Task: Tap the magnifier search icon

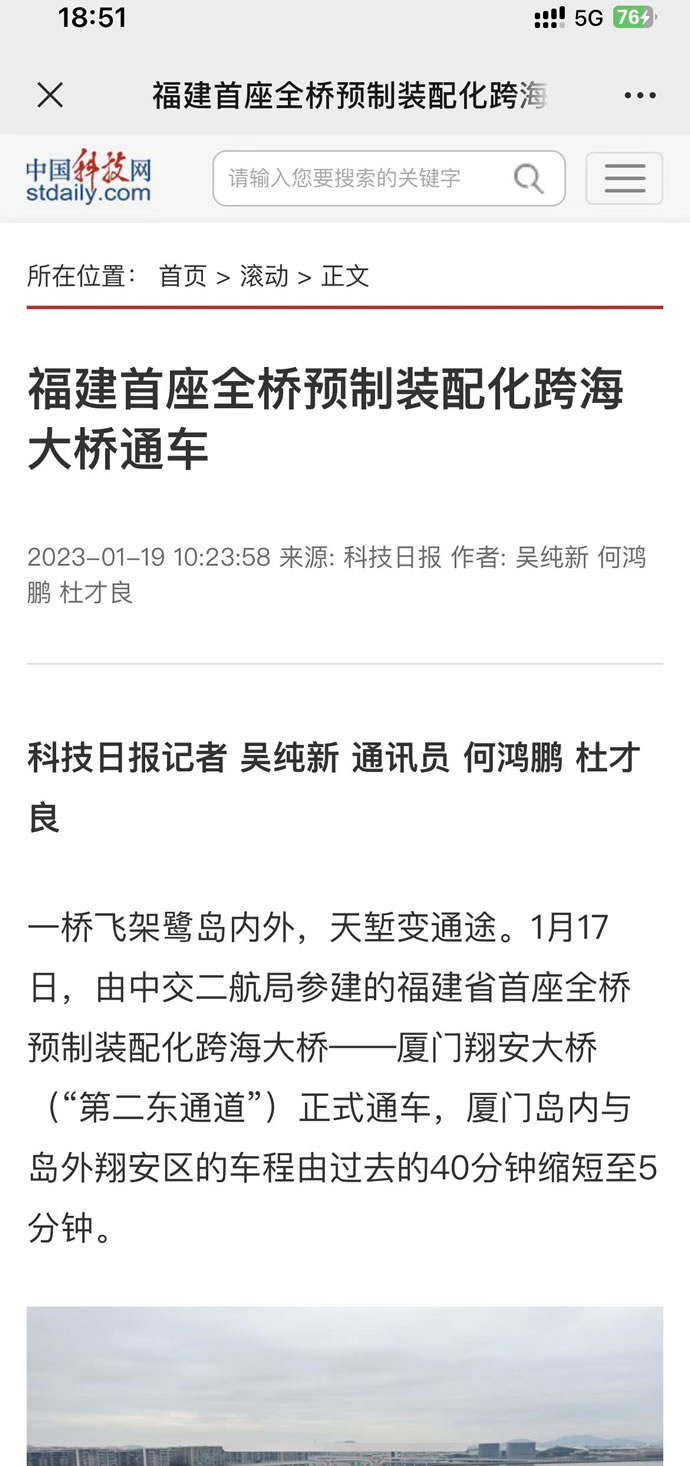Action: 528,179
